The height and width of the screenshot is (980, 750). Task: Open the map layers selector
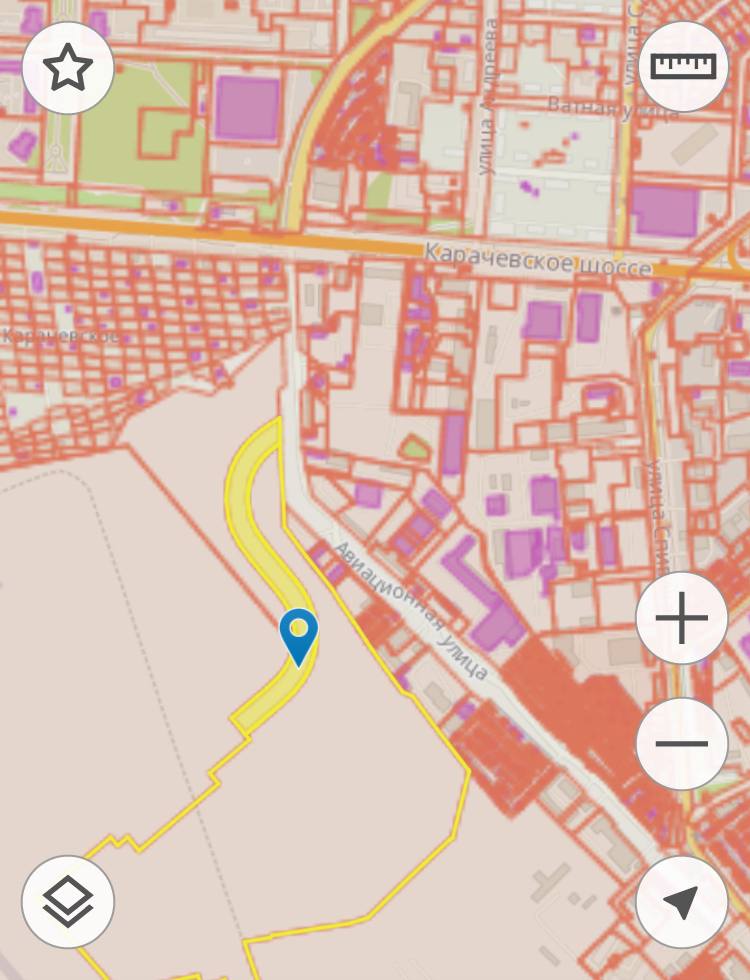[68, 902]
